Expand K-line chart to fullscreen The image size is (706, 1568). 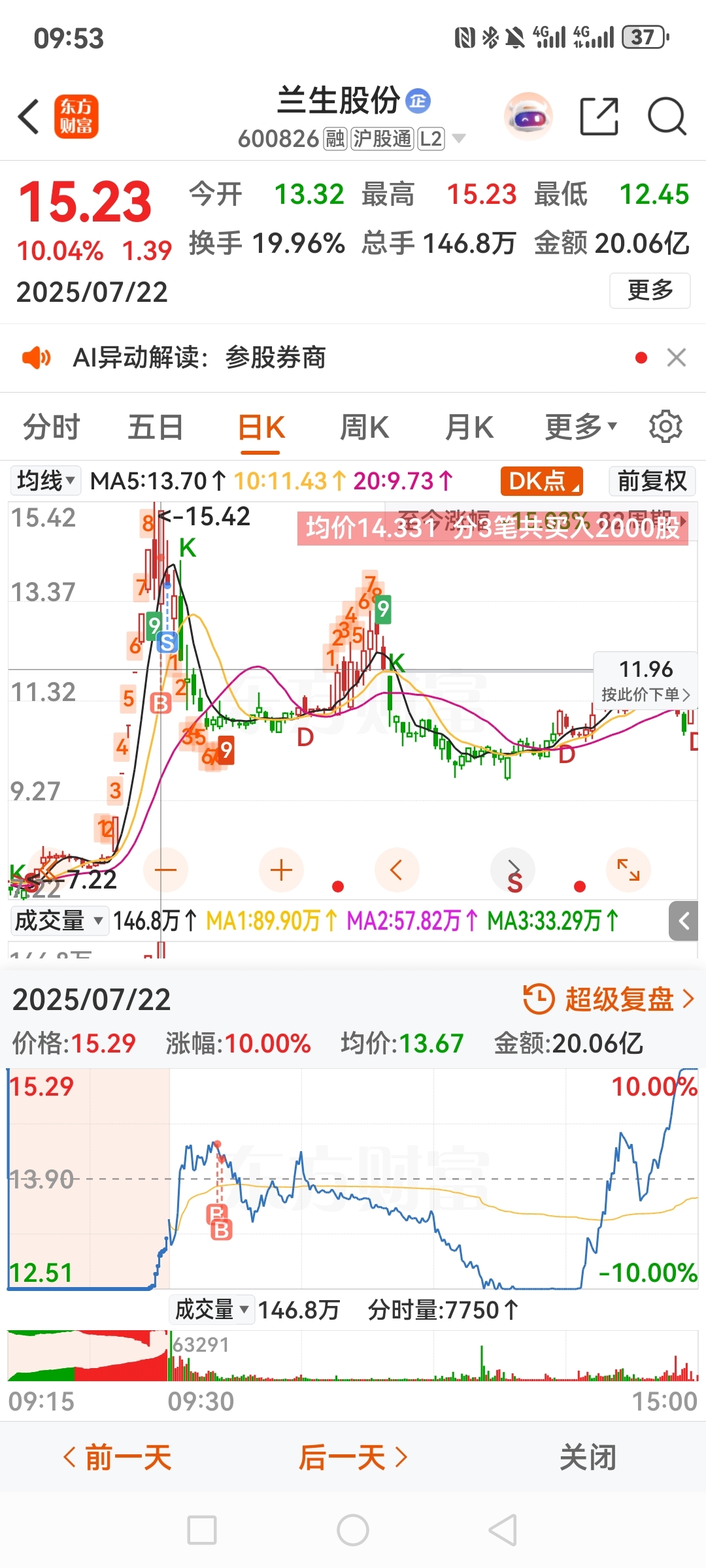pos(628,870)
